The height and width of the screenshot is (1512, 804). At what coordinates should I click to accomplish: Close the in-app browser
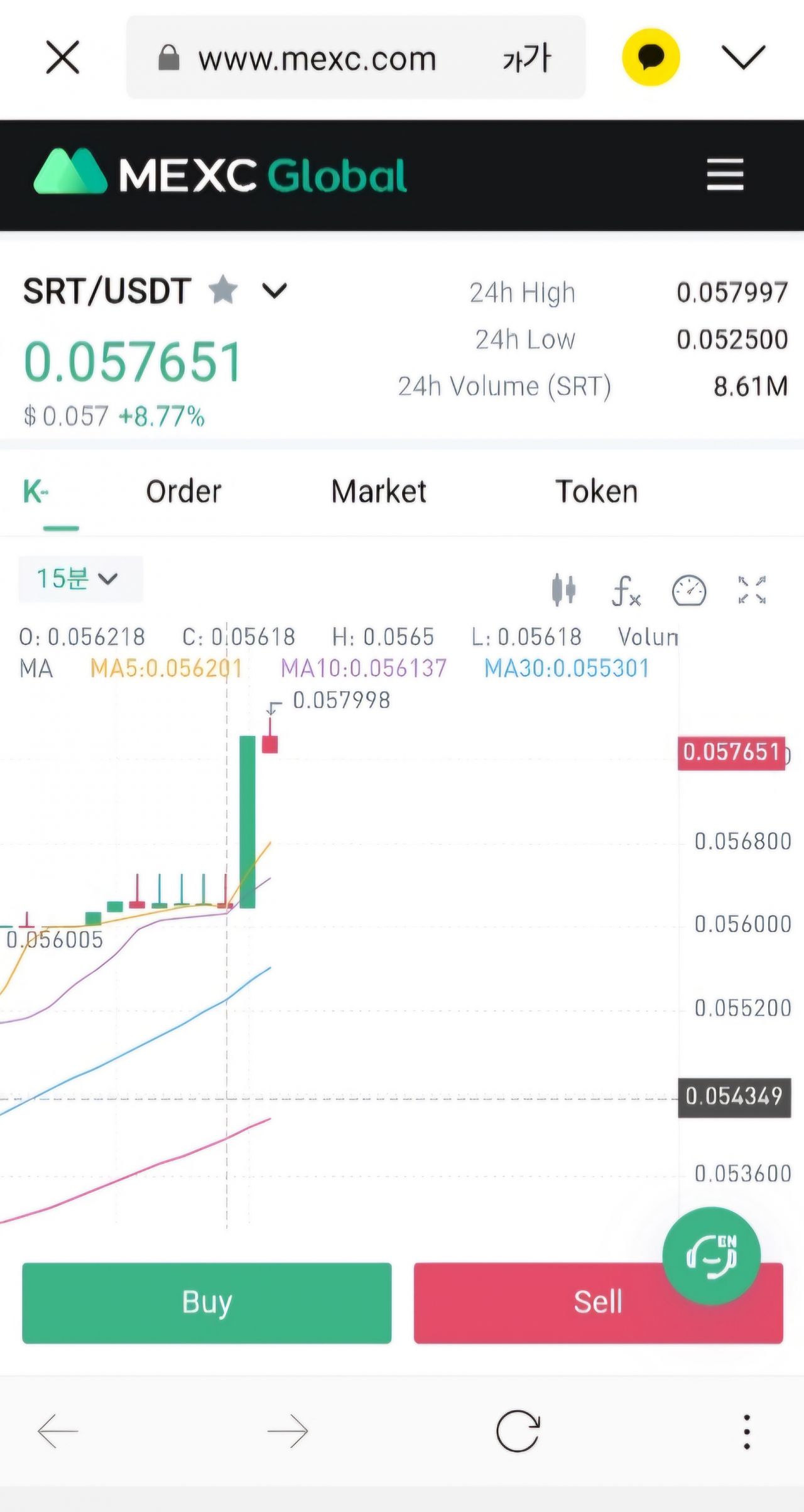(63, 58)
